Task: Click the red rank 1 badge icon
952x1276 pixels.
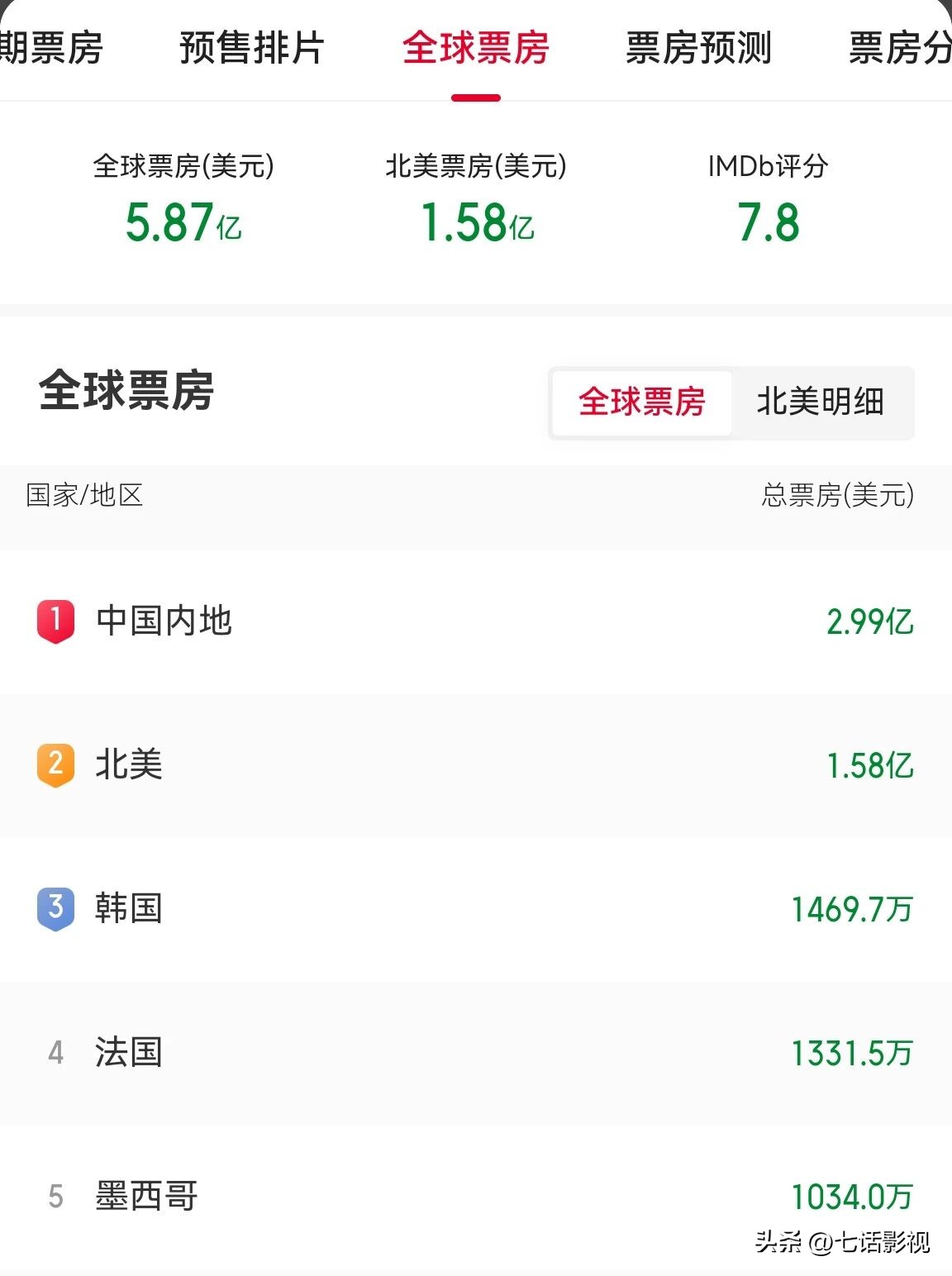Action: click(x=55, y=622)
